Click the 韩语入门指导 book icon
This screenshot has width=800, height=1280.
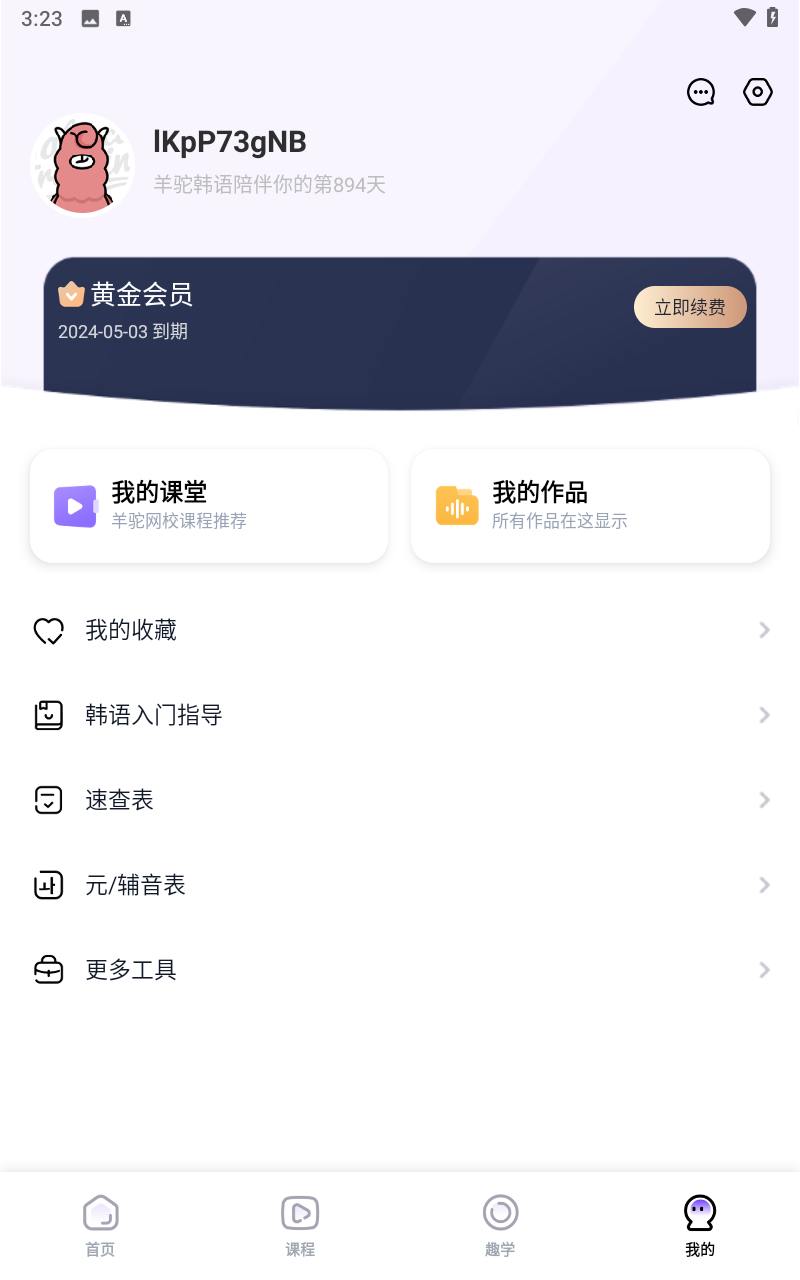pos(48,714)
